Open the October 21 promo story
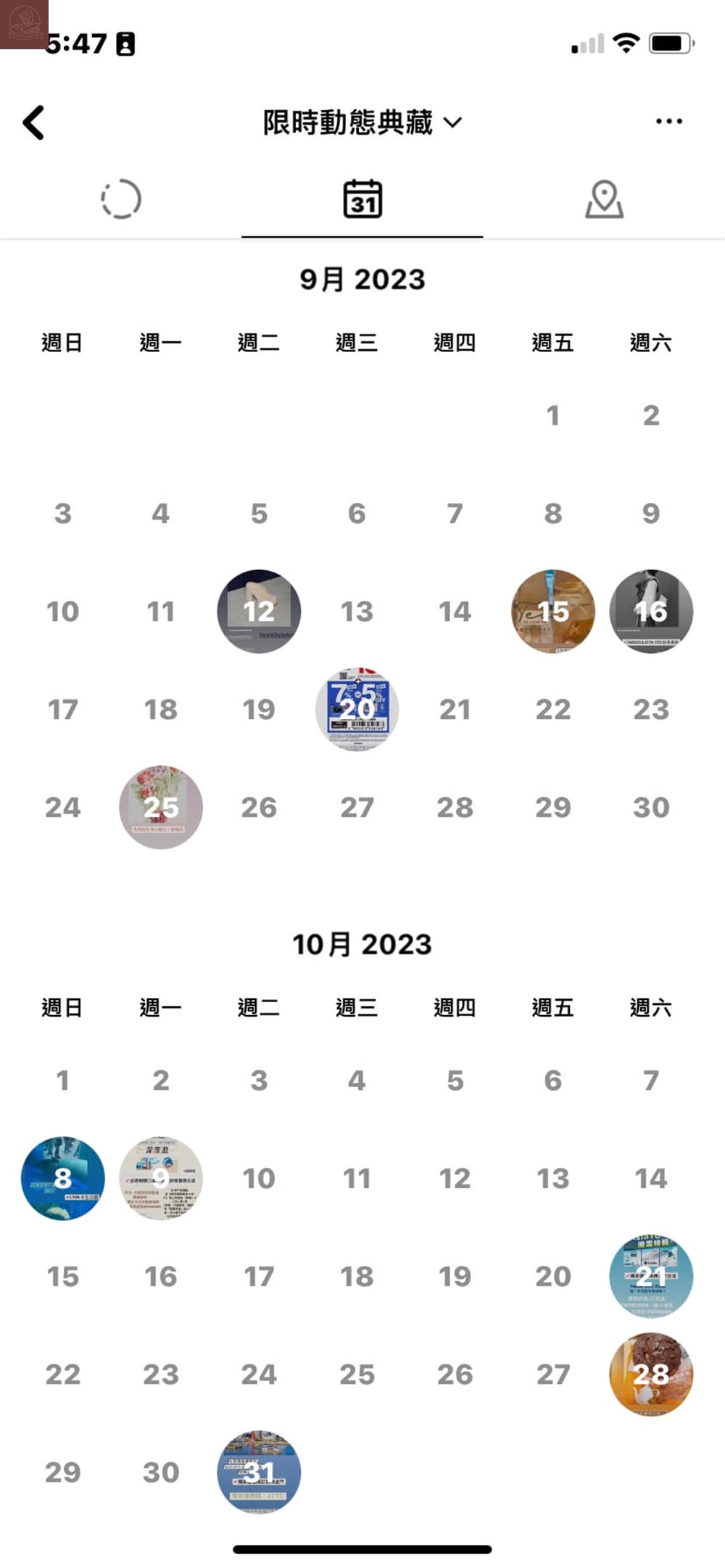Screen dimensions: 725x1568 pyautogui.click(x=650, y=1276)
